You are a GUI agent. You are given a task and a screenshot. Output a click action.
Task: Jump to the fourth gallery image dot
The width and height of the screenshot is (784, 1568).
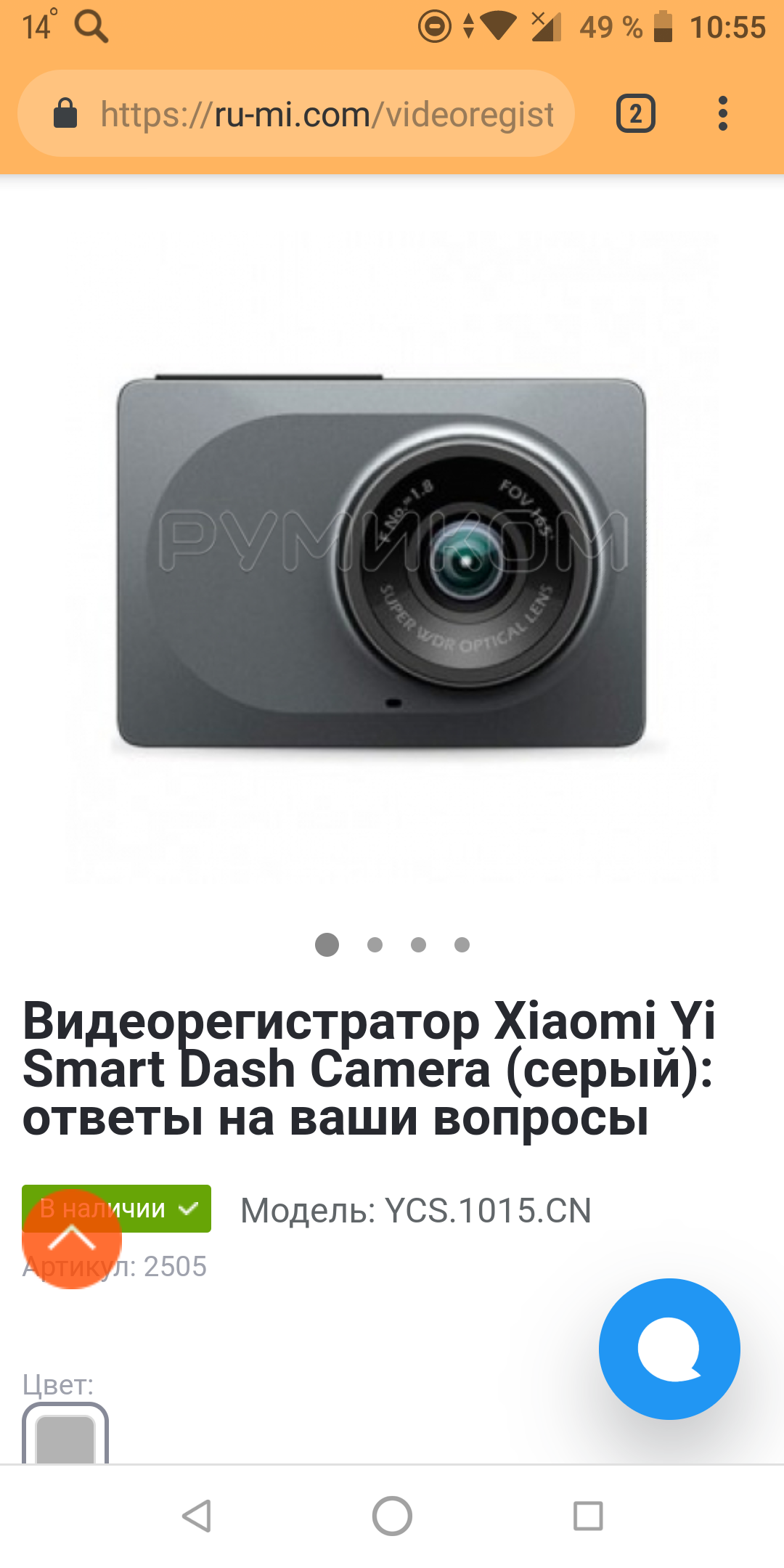coord(462,944)
